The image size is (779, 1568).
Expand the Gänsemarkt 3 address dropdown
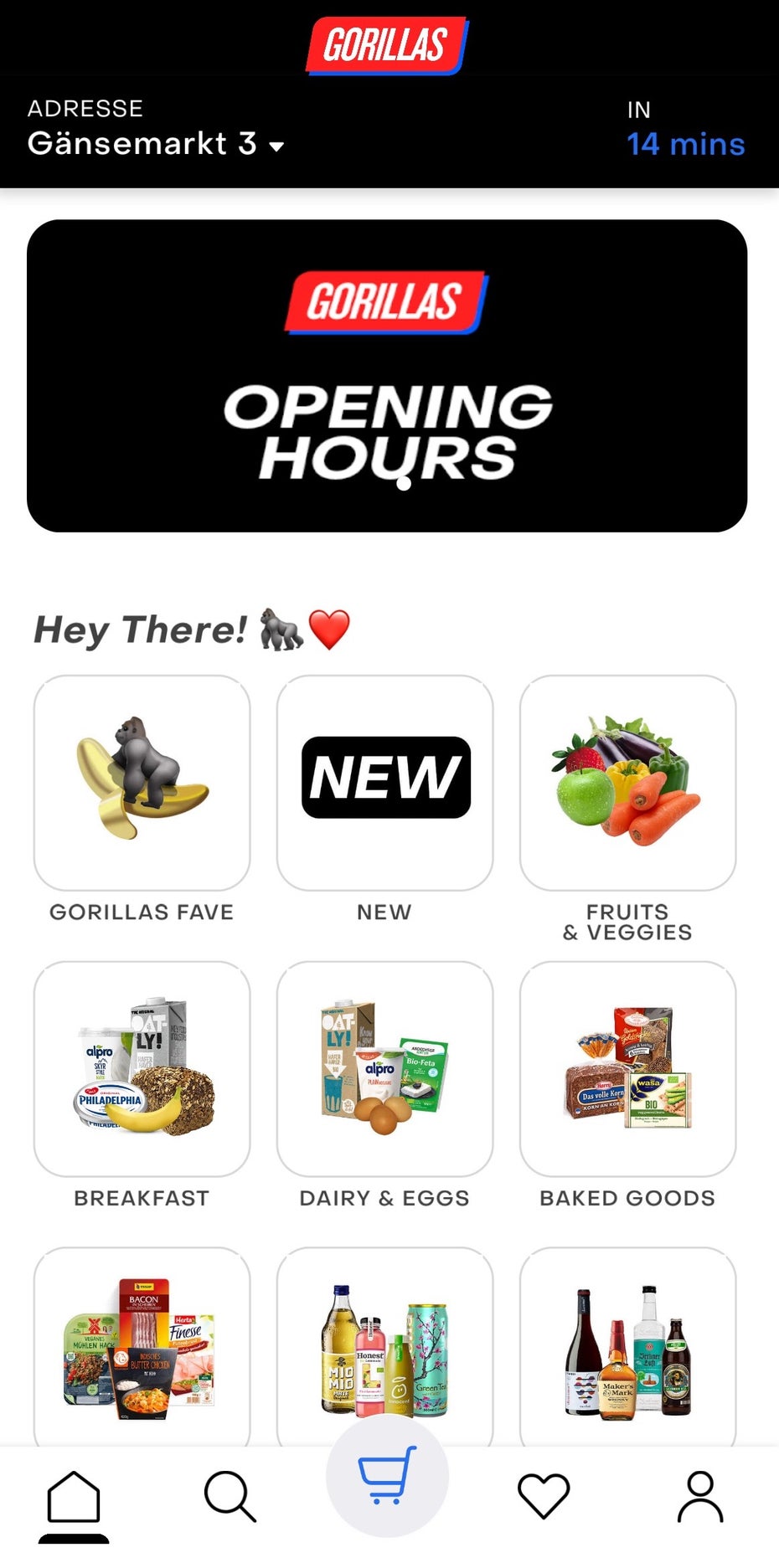156,144
